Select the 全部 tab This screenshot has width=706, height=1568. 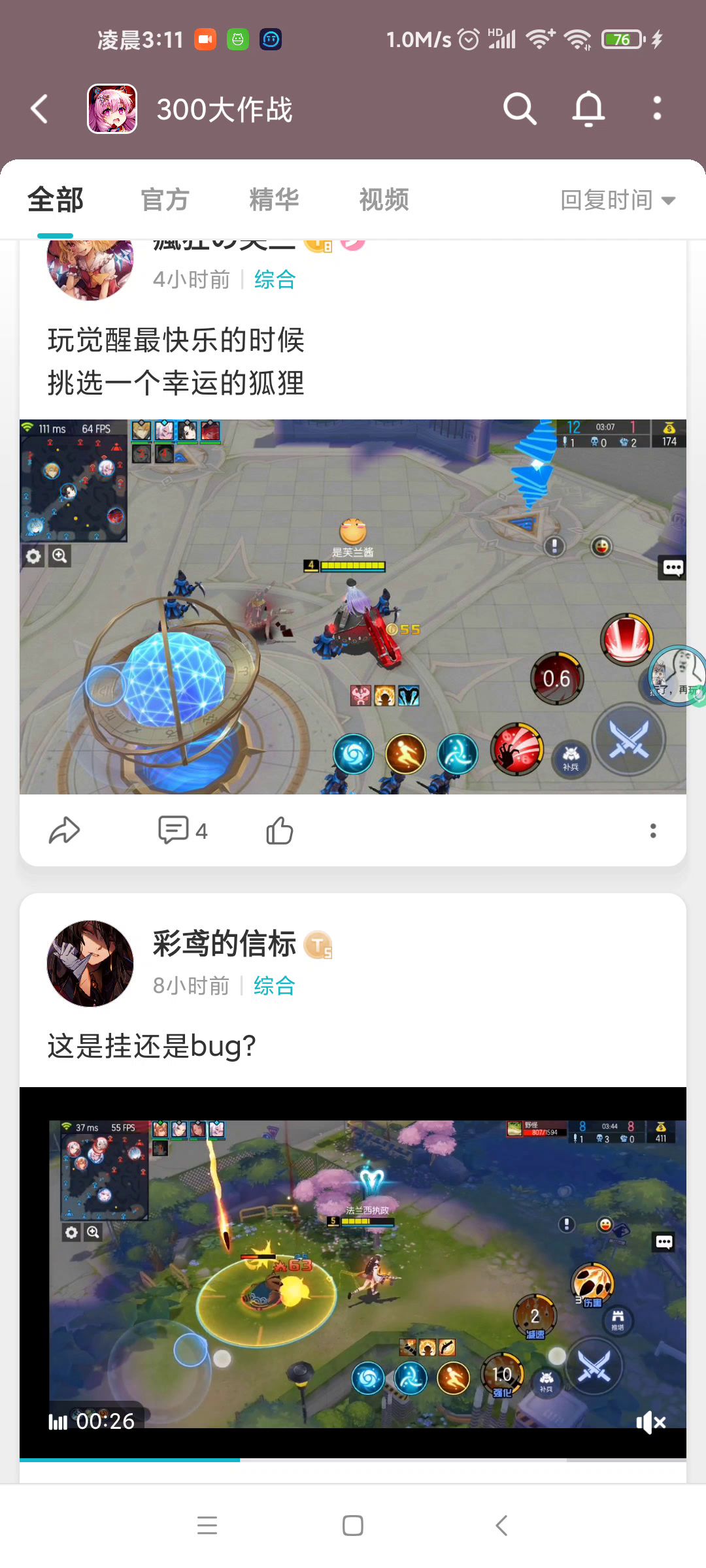(x=56, y=200)
